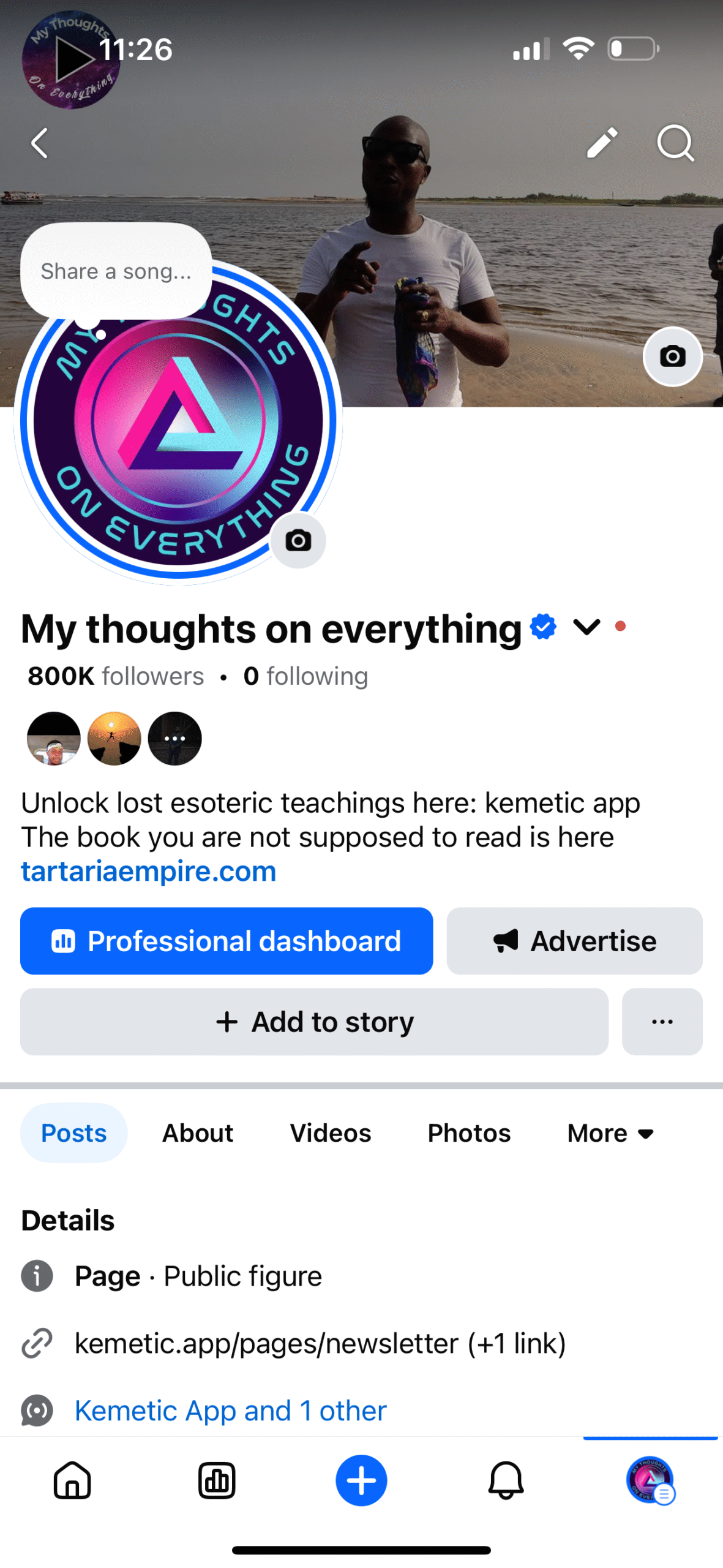The image size is (723, 1568).
Task: Go back using the top-left arrow
Action: coord(40,143)
